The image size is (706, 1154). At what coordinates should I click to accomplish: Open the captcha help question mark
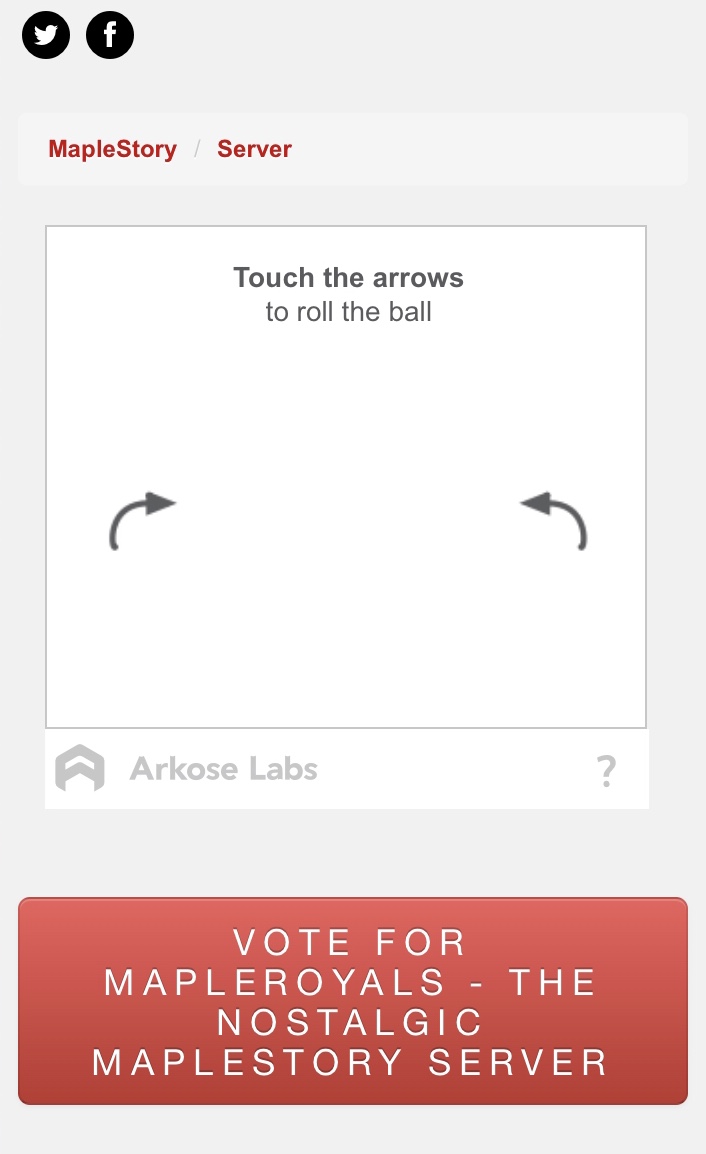click(x=606, y=771)
